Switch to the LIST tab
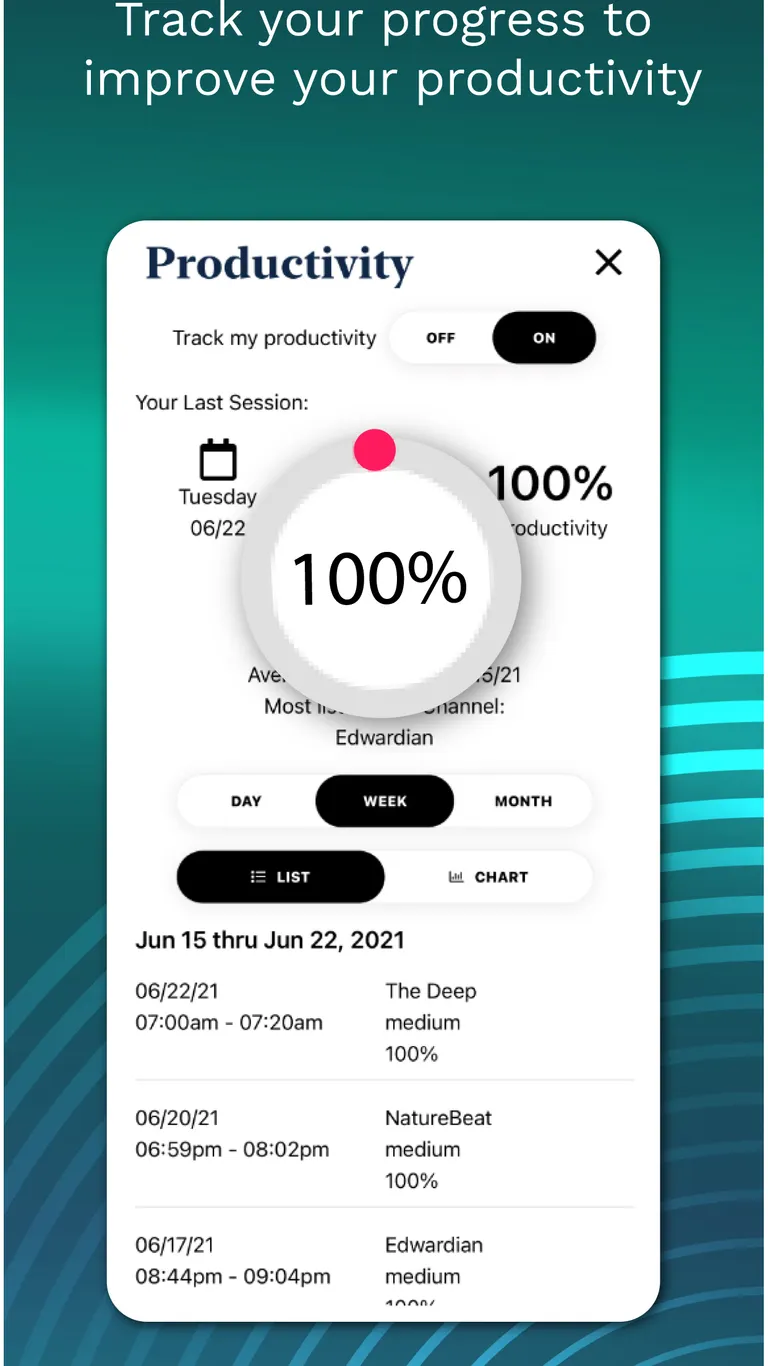This screenshot has width=768, height=1366. click(x=280, y=877)
